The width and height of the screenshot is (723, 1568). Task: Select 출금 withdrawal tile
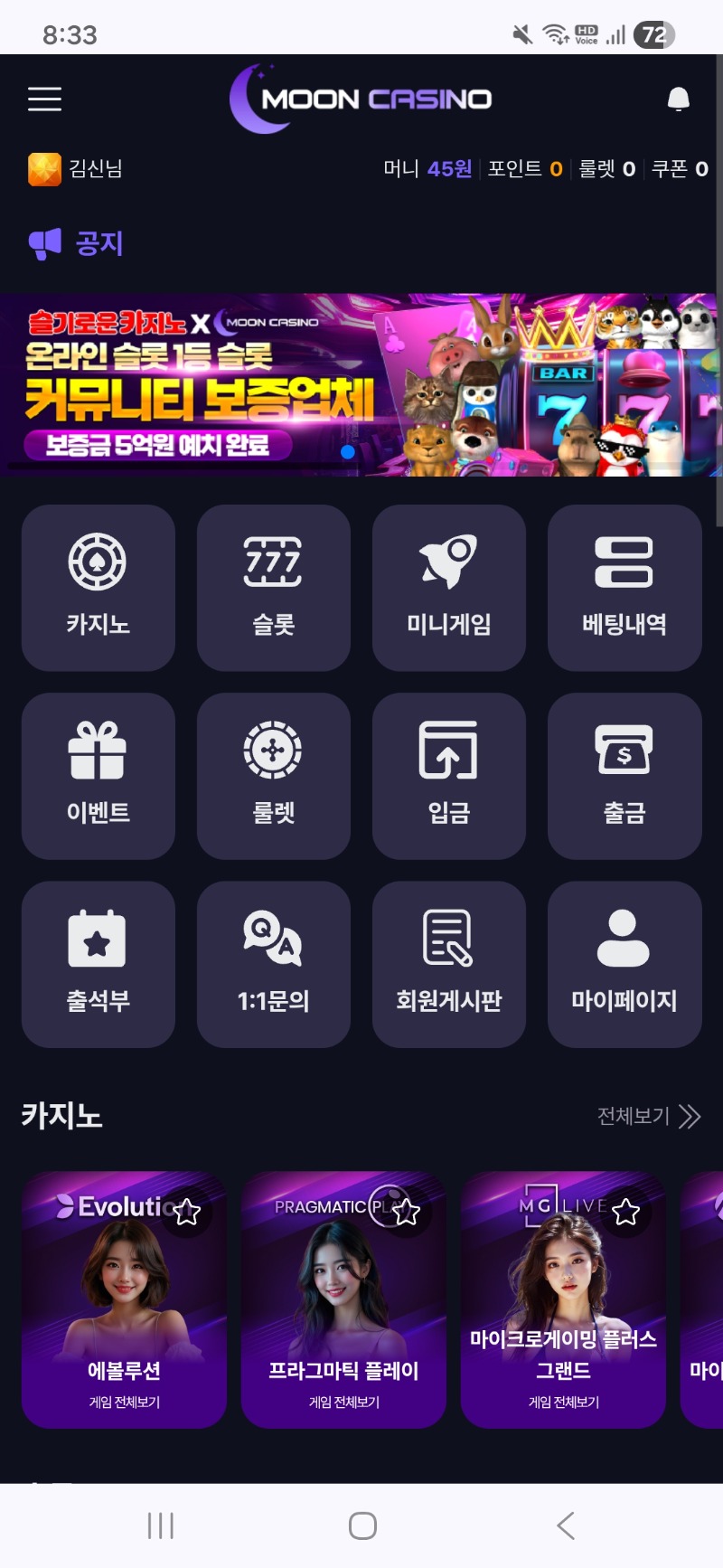[x=624, y=776]
